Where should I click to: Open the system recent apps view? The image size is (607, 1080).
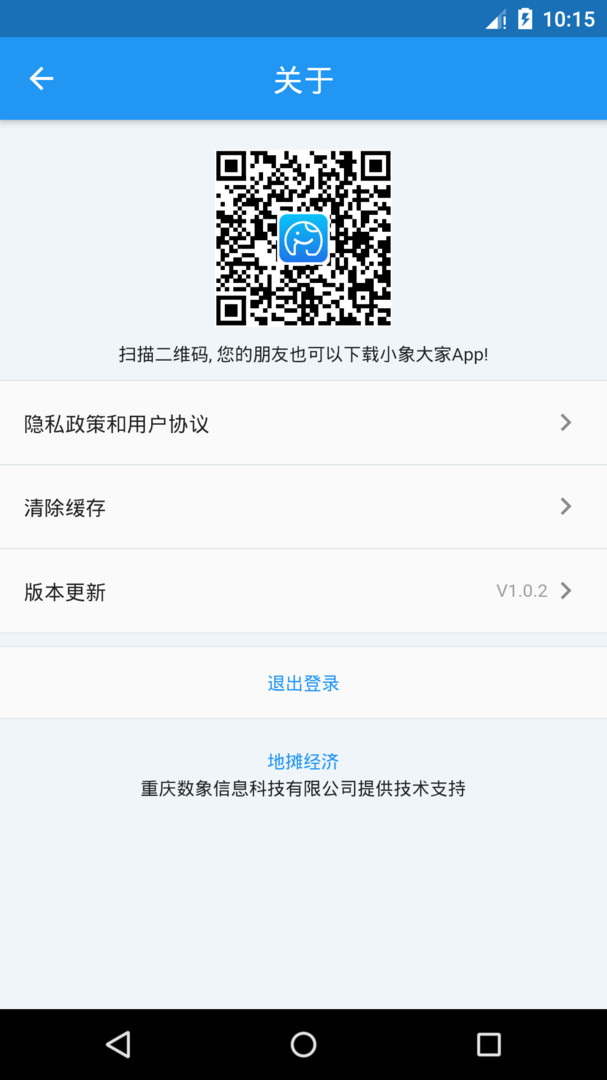488,1044
